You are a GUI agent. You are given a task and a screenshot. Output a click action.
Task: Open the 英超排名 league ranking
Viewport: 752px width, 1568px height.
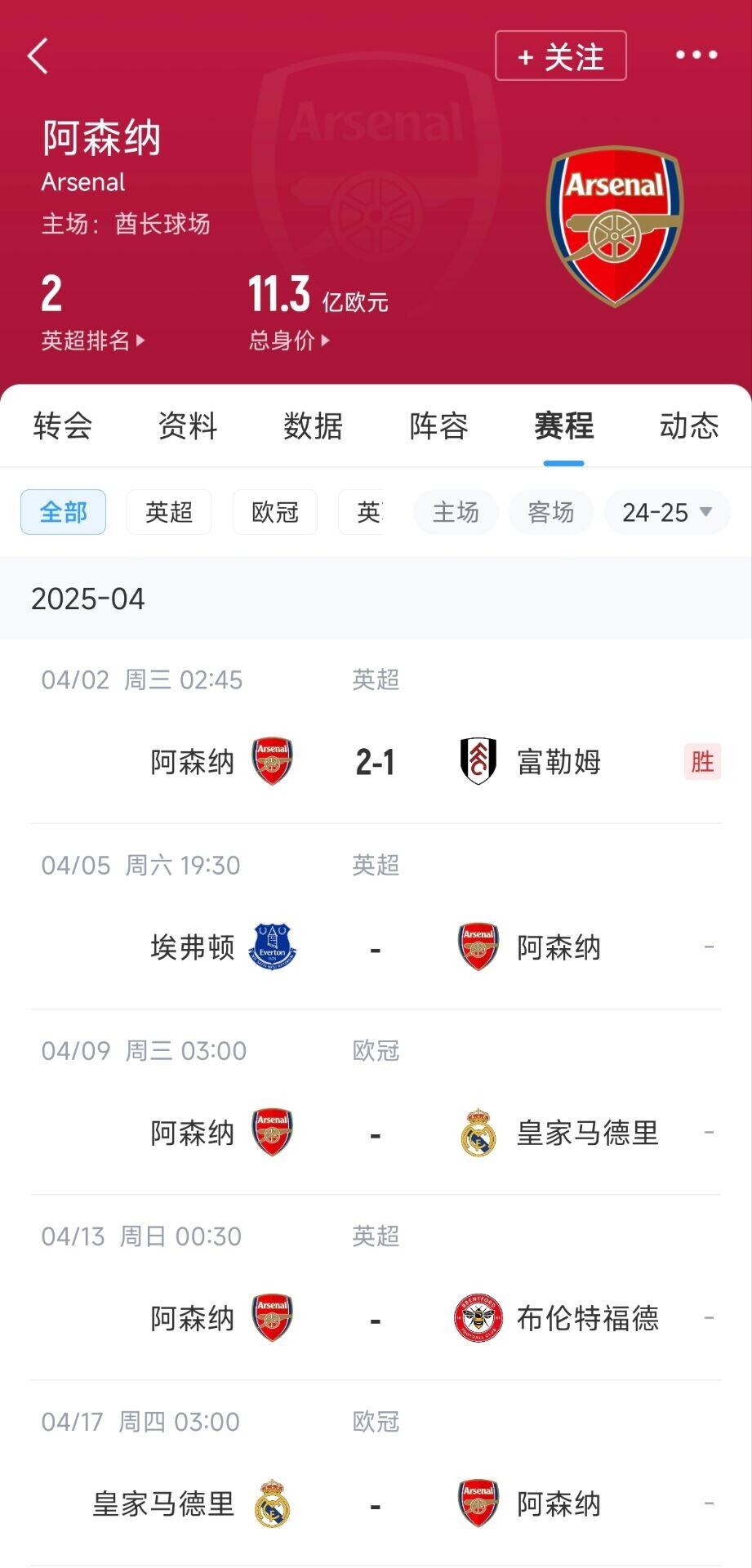[93, 341]
